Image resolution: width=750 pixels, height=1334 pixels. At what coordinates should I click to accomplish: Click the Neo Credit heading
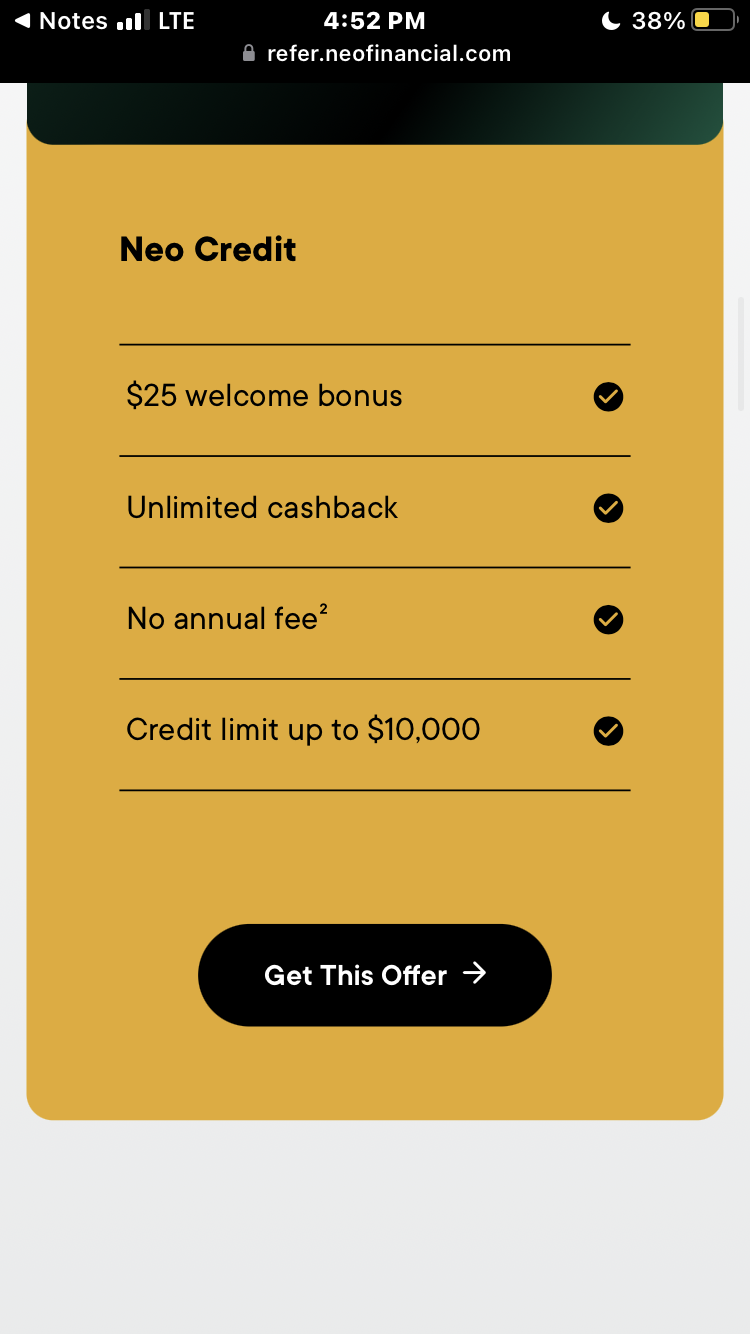(207, 249)
